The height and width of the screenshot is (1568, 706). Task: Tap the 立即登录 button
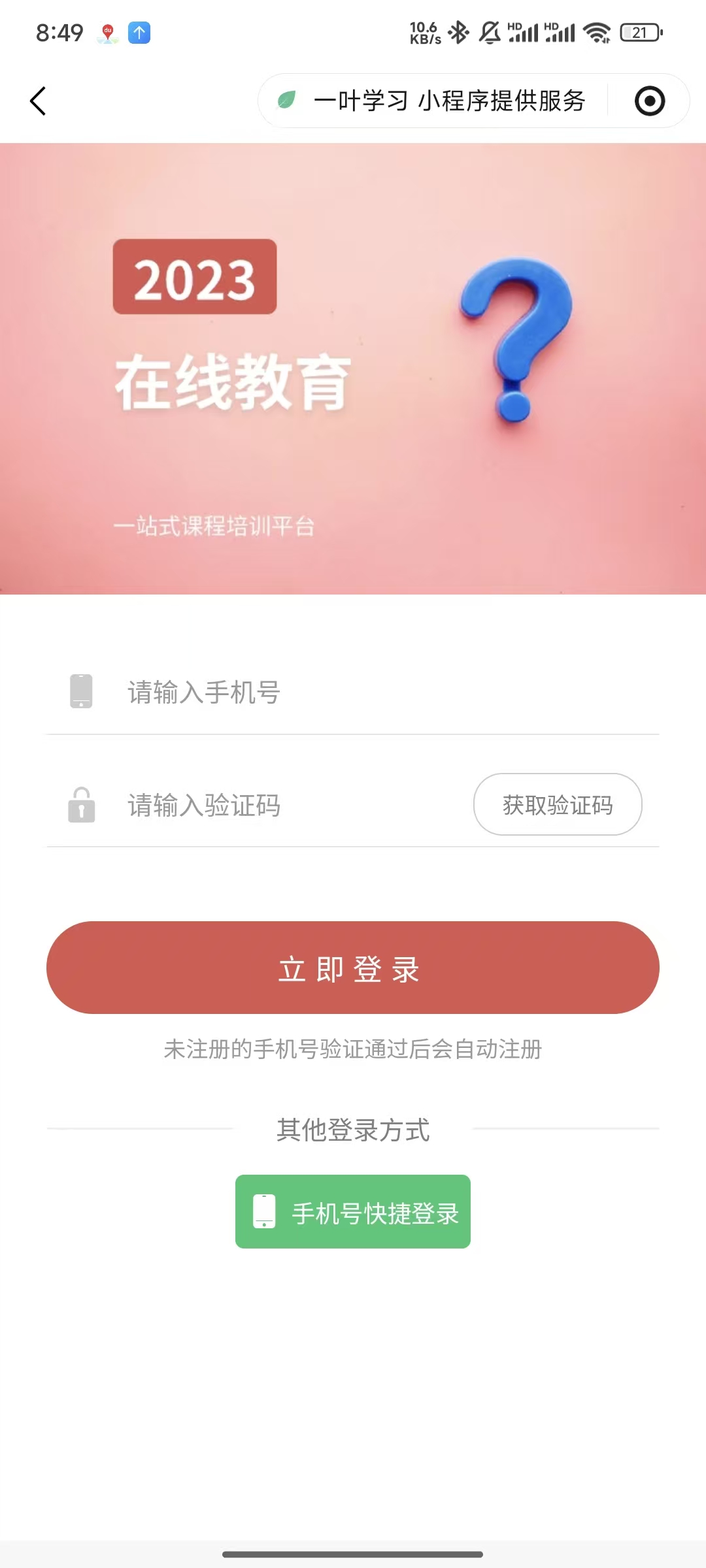tap(353, 968)
